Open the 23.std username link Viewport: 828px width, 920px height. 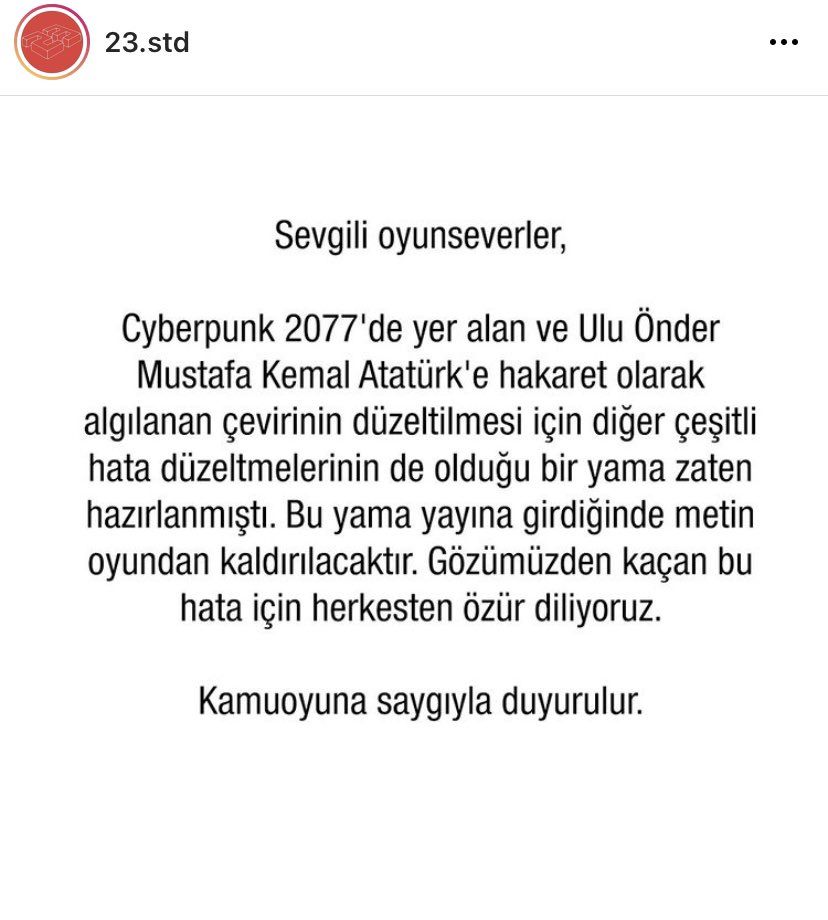pos(146,43)
